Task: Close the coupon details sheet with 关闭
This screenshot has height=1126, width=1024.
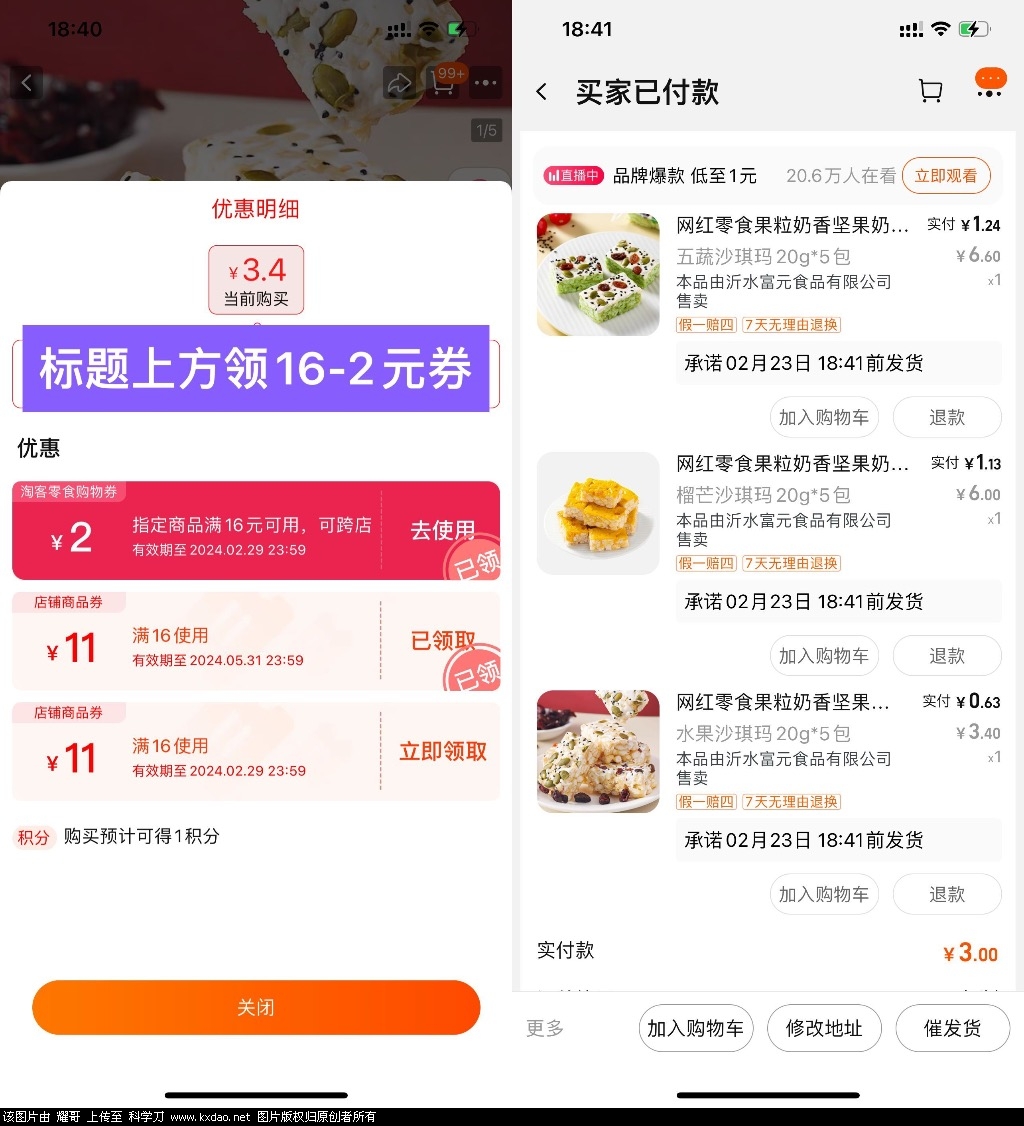Action: point(256,1007)
